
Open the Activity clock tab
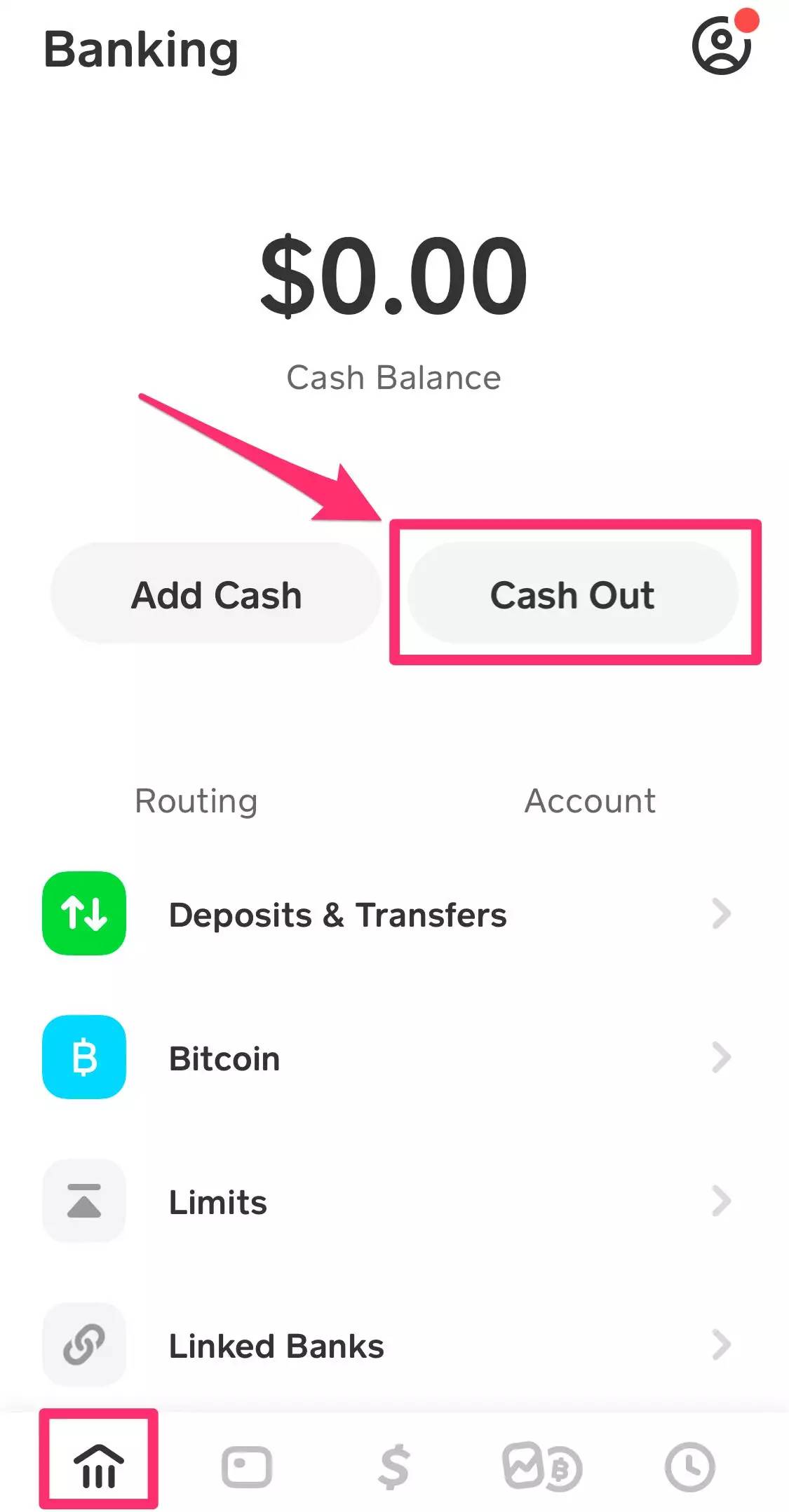click(689, 1466)
